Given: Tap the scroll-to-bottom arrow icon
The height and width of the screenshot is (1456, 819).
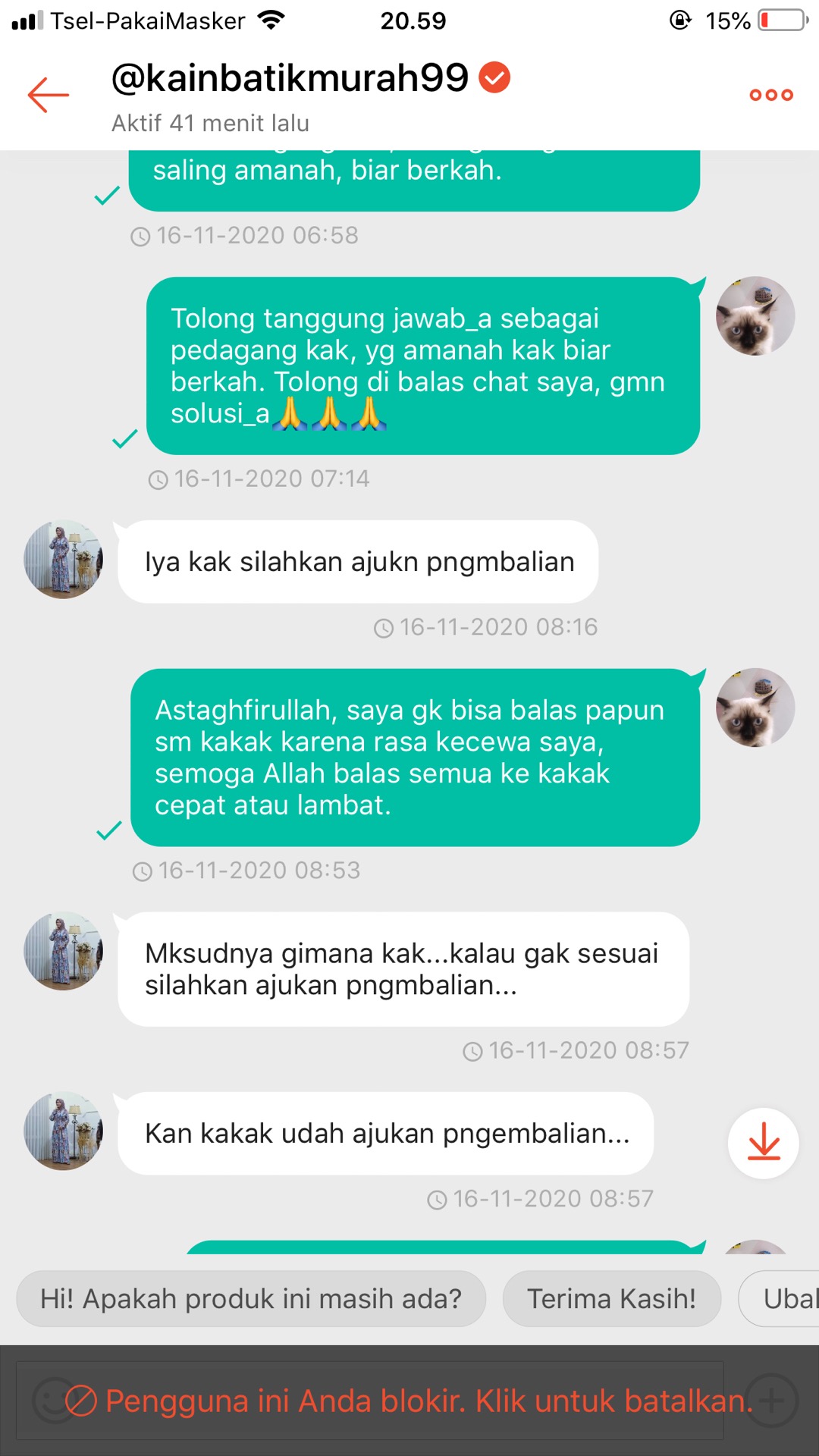Looking at the screenshot, I should pos(763,1144).
